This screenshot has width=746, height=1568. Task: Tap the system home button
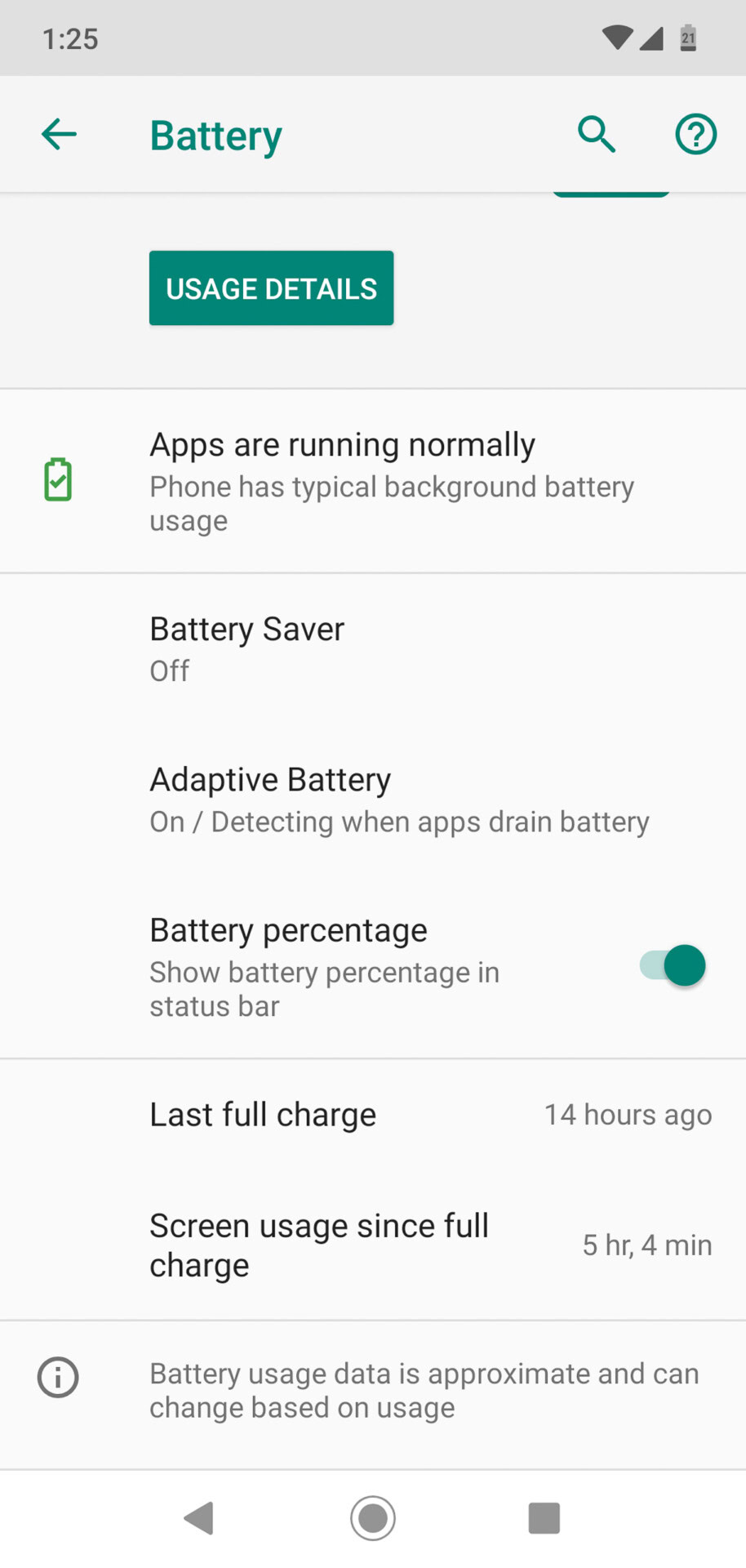click(x=373, y=1518)
